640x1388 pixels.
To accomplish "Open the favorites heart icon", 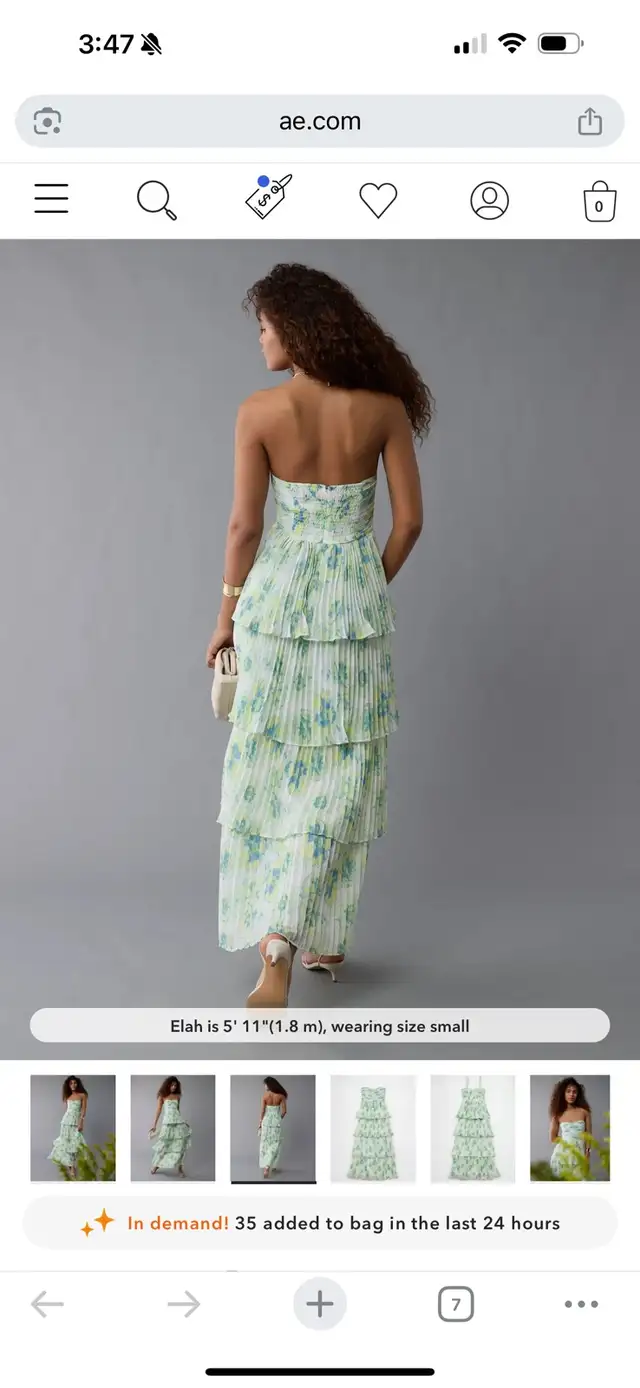I will [378, 201].
